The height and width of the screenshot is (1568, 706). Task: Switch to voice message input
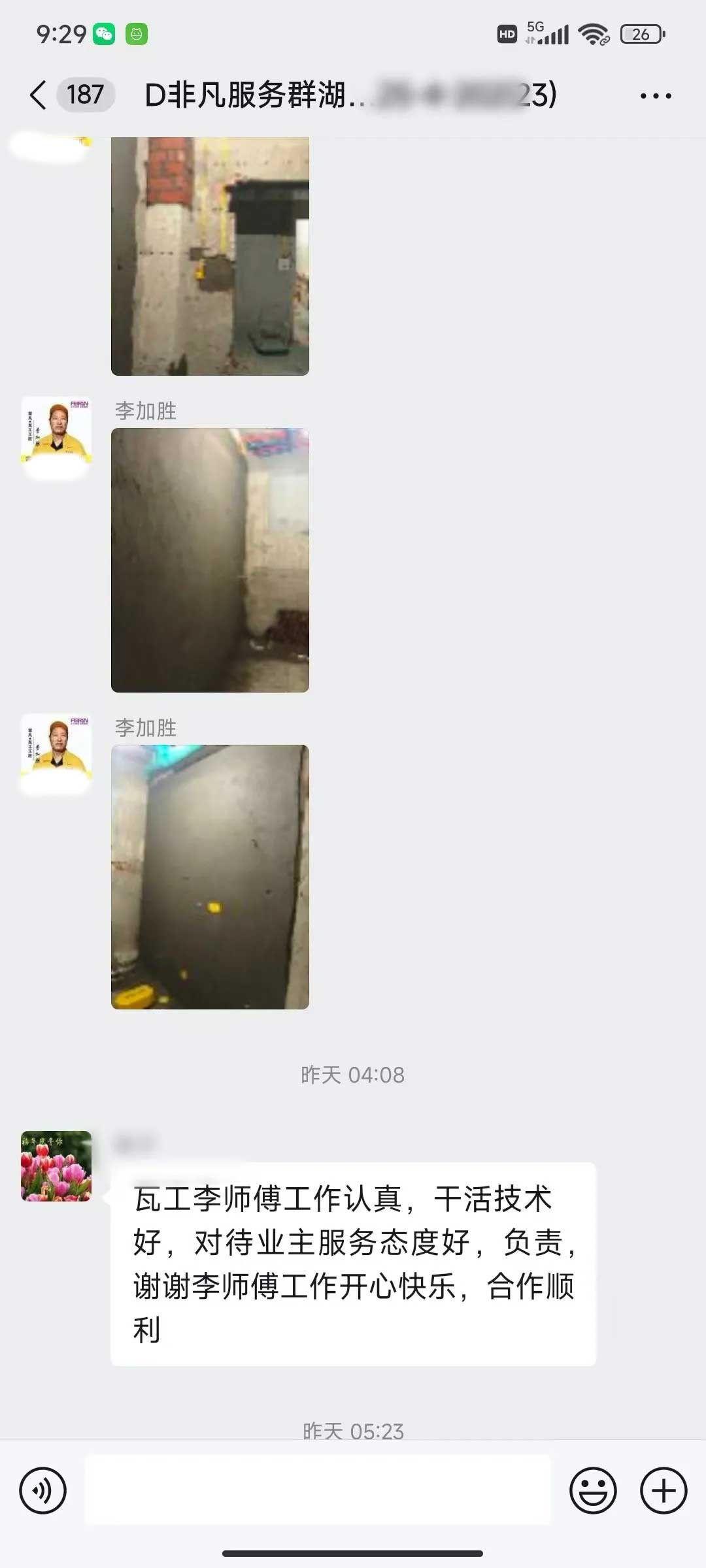(x=43, y=1491)
